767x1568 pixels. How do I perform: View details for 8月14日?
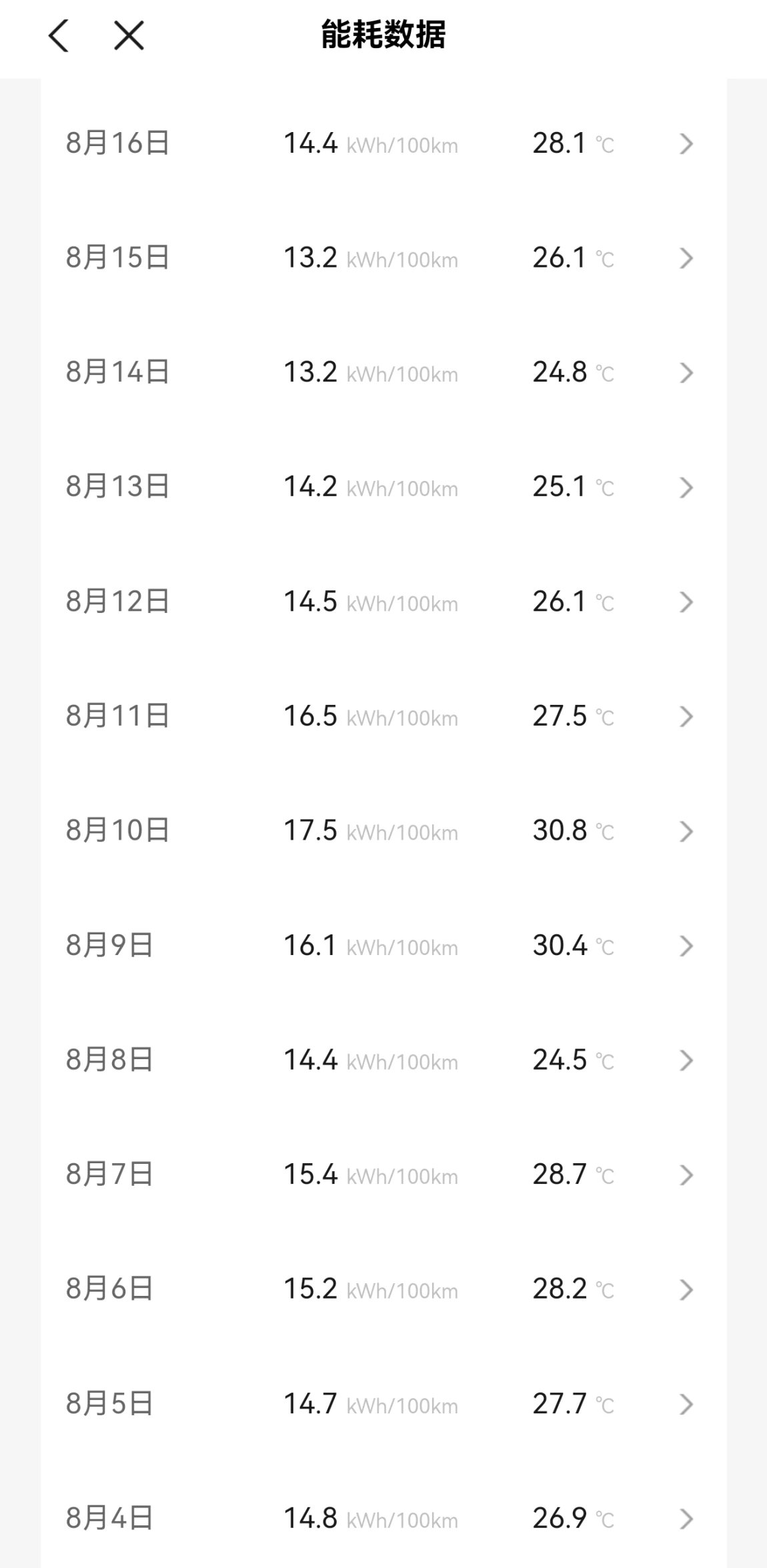pos(383,373)
